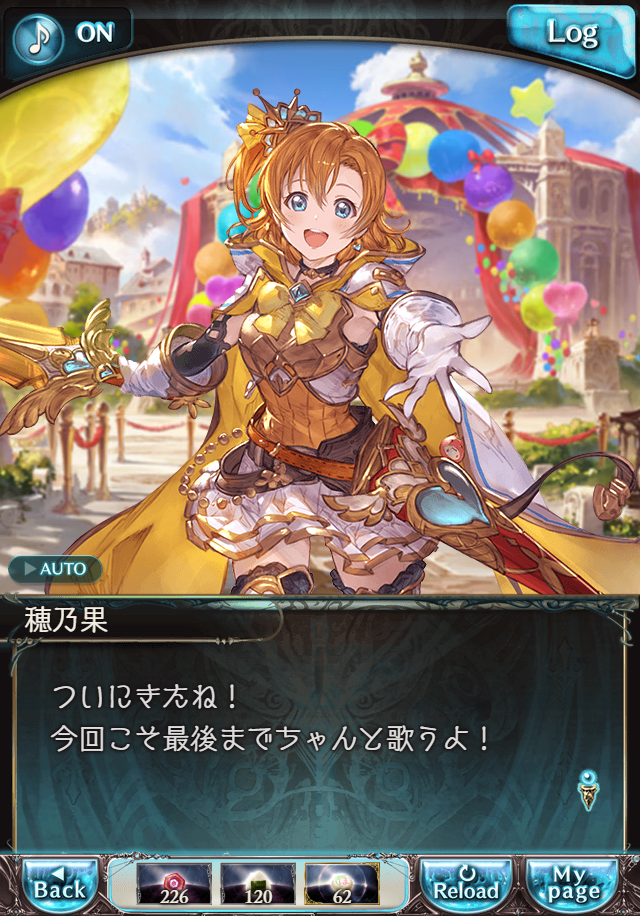Screen dimensions: 640x916
Task: Open the item showing 62
Action: click(342, 884)
